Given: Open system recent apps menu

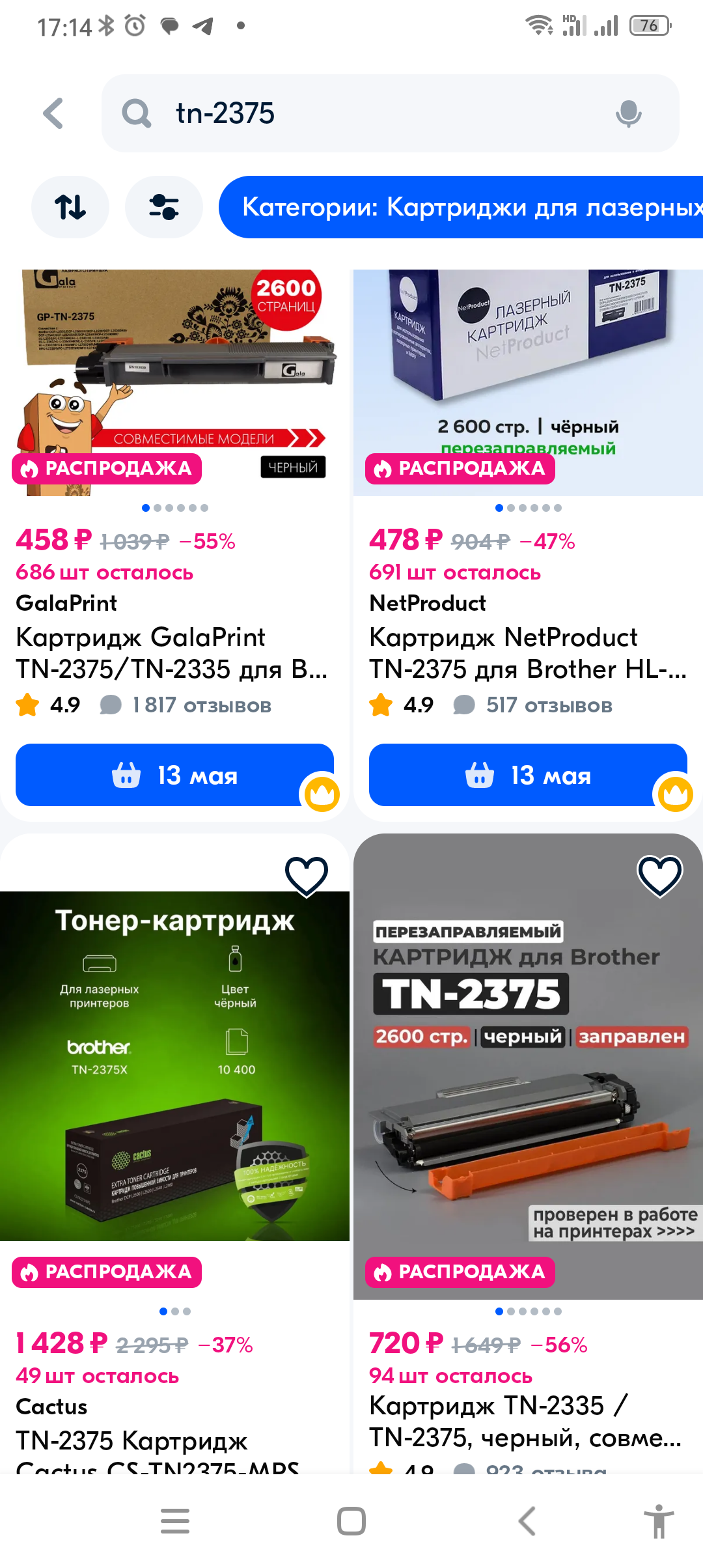Looking at the screenshot, I should tap(175, 1521).
